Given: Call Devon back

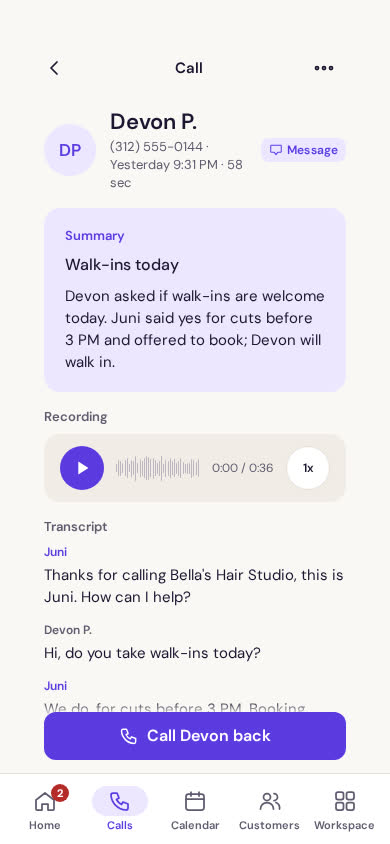Looking at the screenshot, I should tap(195, 736).
